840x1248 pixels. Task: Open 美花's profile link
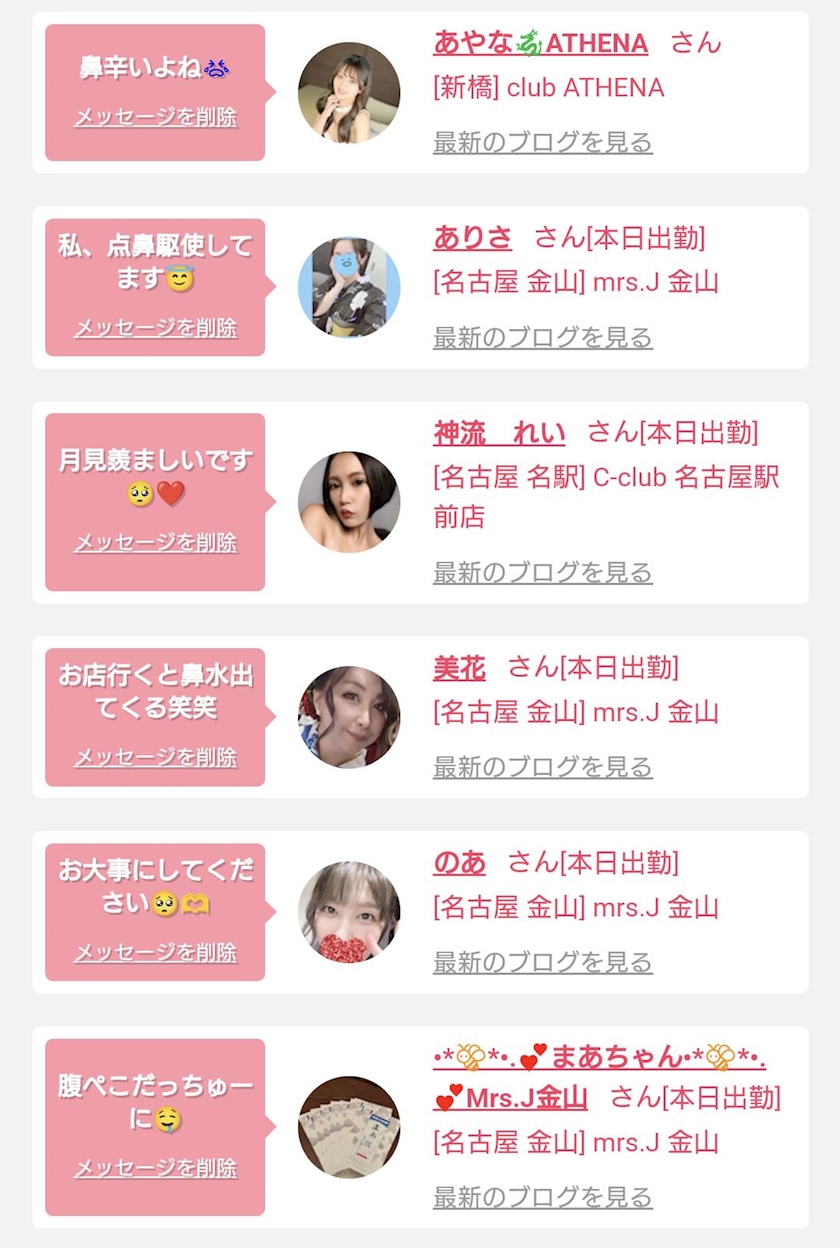459,667
